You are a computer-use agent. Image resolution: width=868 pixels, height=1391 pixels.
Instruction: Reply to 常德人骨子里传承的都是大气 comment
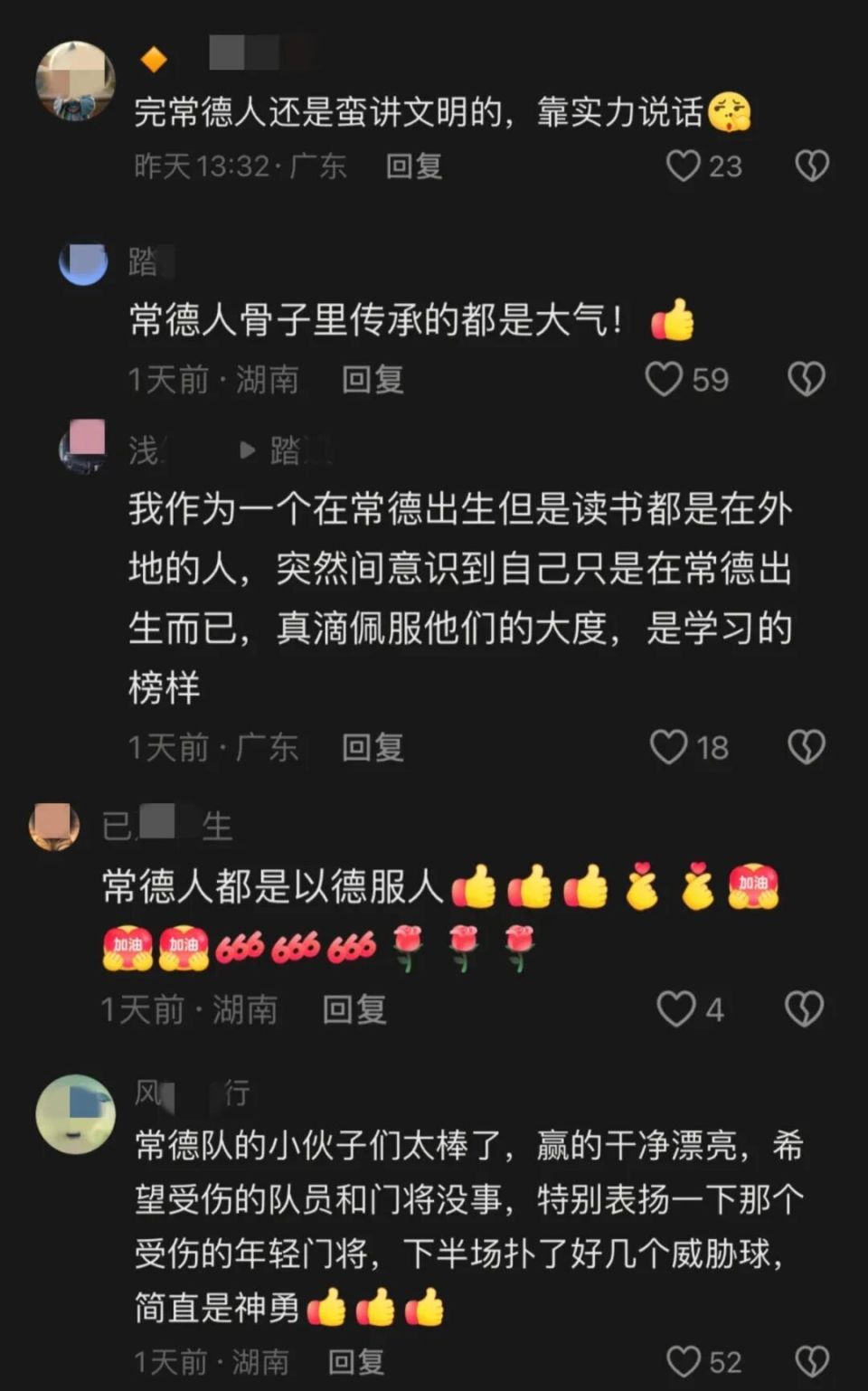pyautogui.click(x=373, y=379)
